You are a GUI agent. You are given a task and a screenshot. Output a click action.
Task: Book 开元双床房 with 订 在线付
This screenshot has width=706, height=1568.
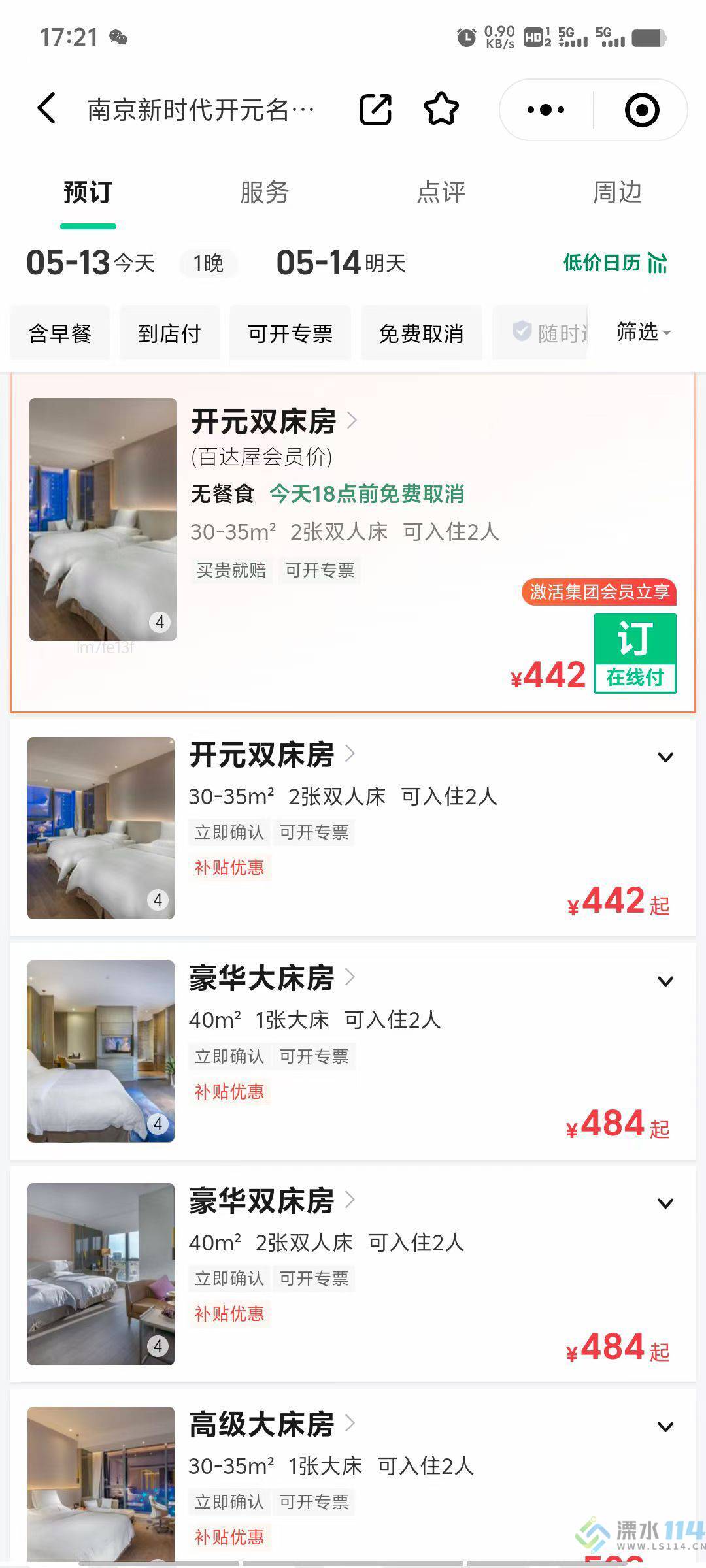[x=635, y=653]
